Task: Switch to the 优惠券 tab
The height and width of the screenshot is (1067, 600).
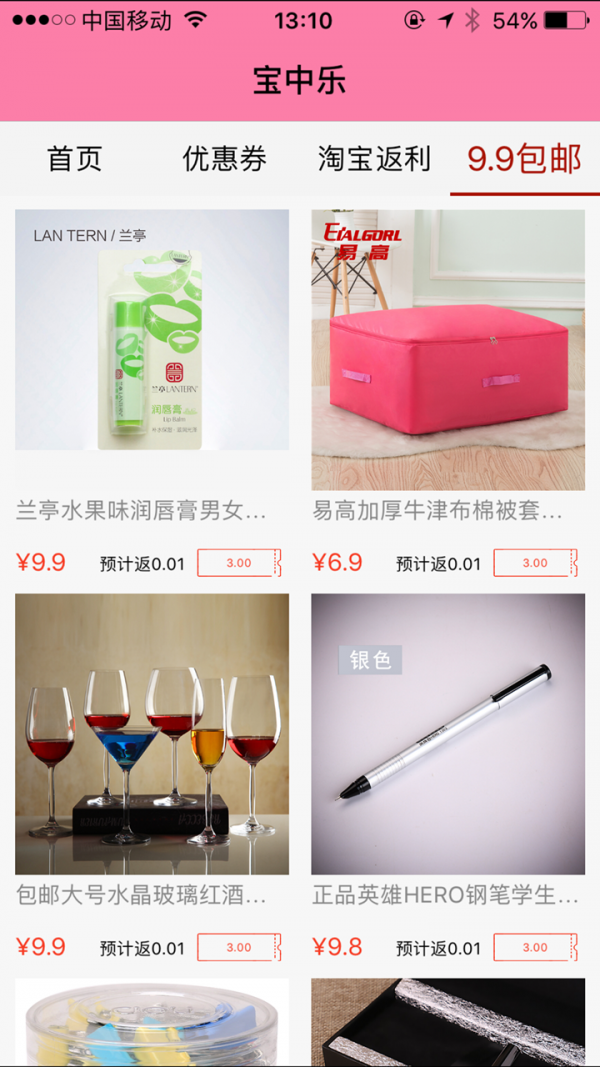Action: coord(225,159)
